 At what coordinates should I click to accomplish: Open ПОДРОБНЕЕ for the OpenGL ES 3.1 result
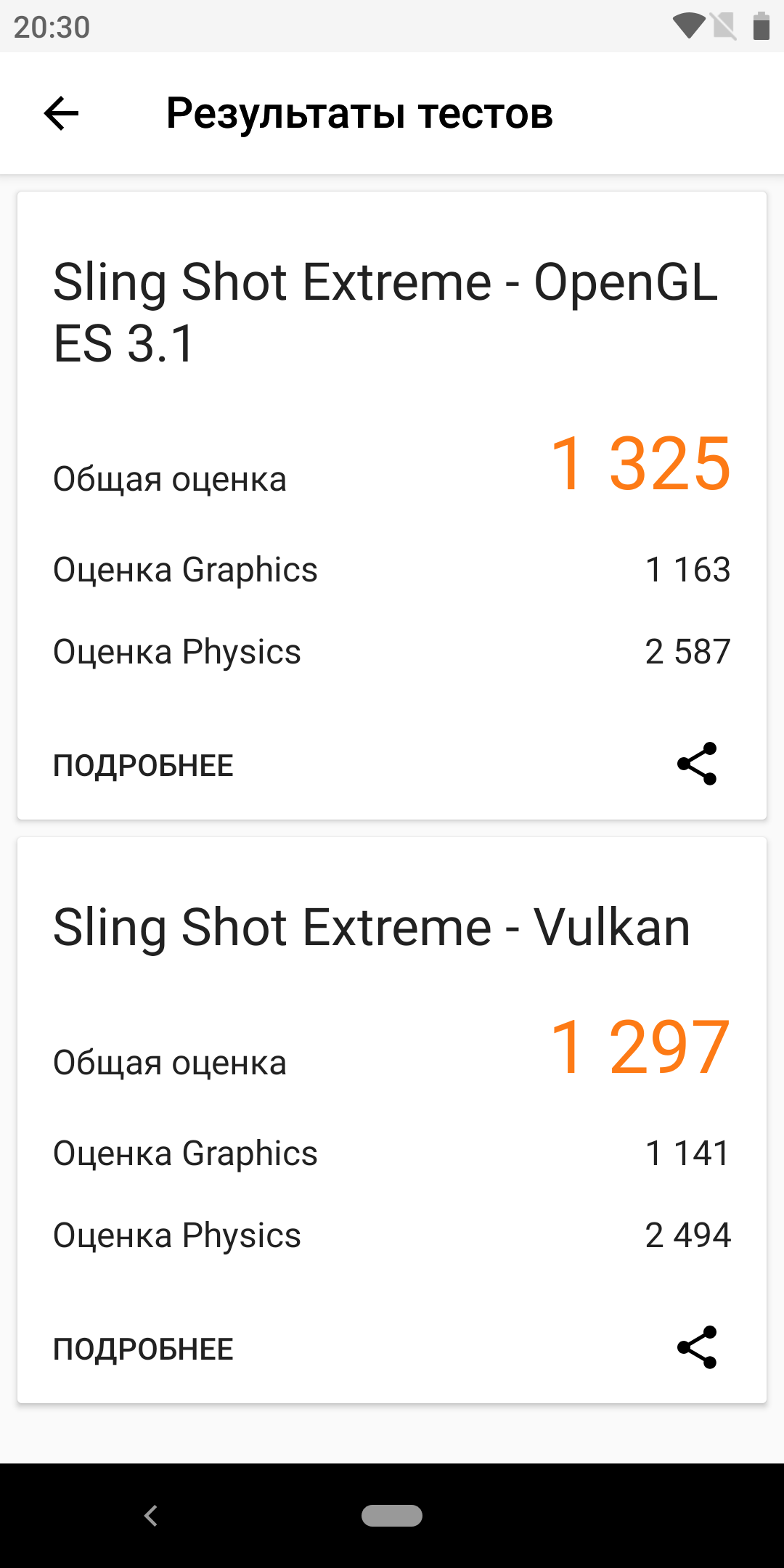pos(143,765)
